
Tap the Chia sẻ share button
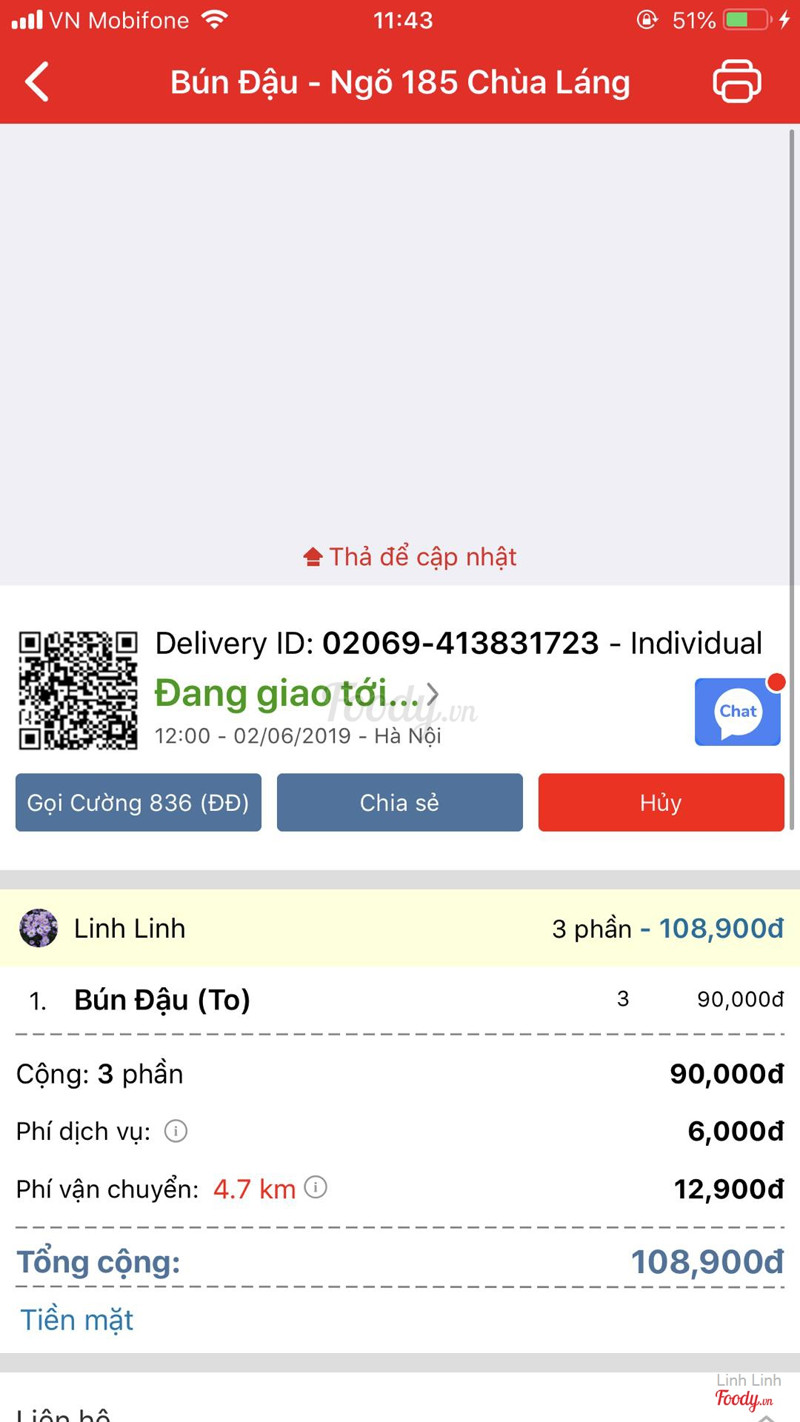[400, 803]
